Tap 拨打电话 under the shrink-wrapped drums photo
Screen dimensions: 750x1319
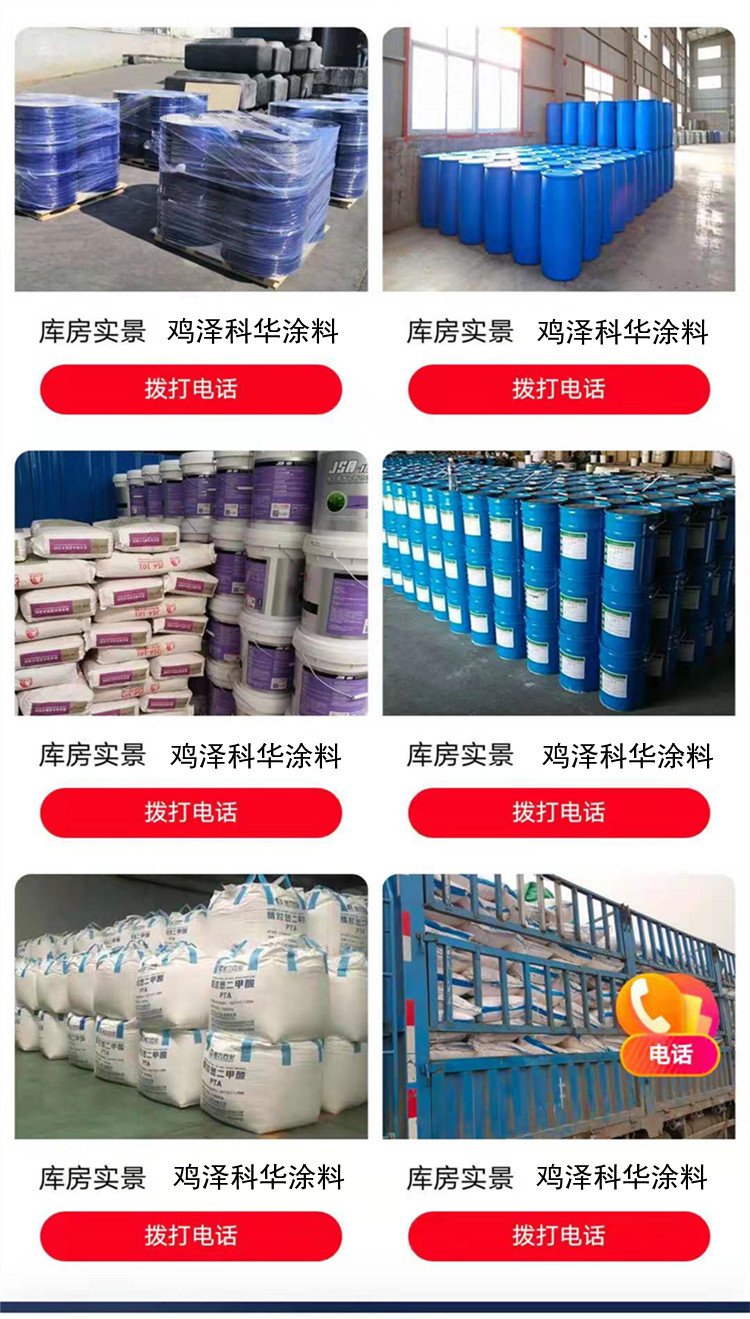pos(191,389)
